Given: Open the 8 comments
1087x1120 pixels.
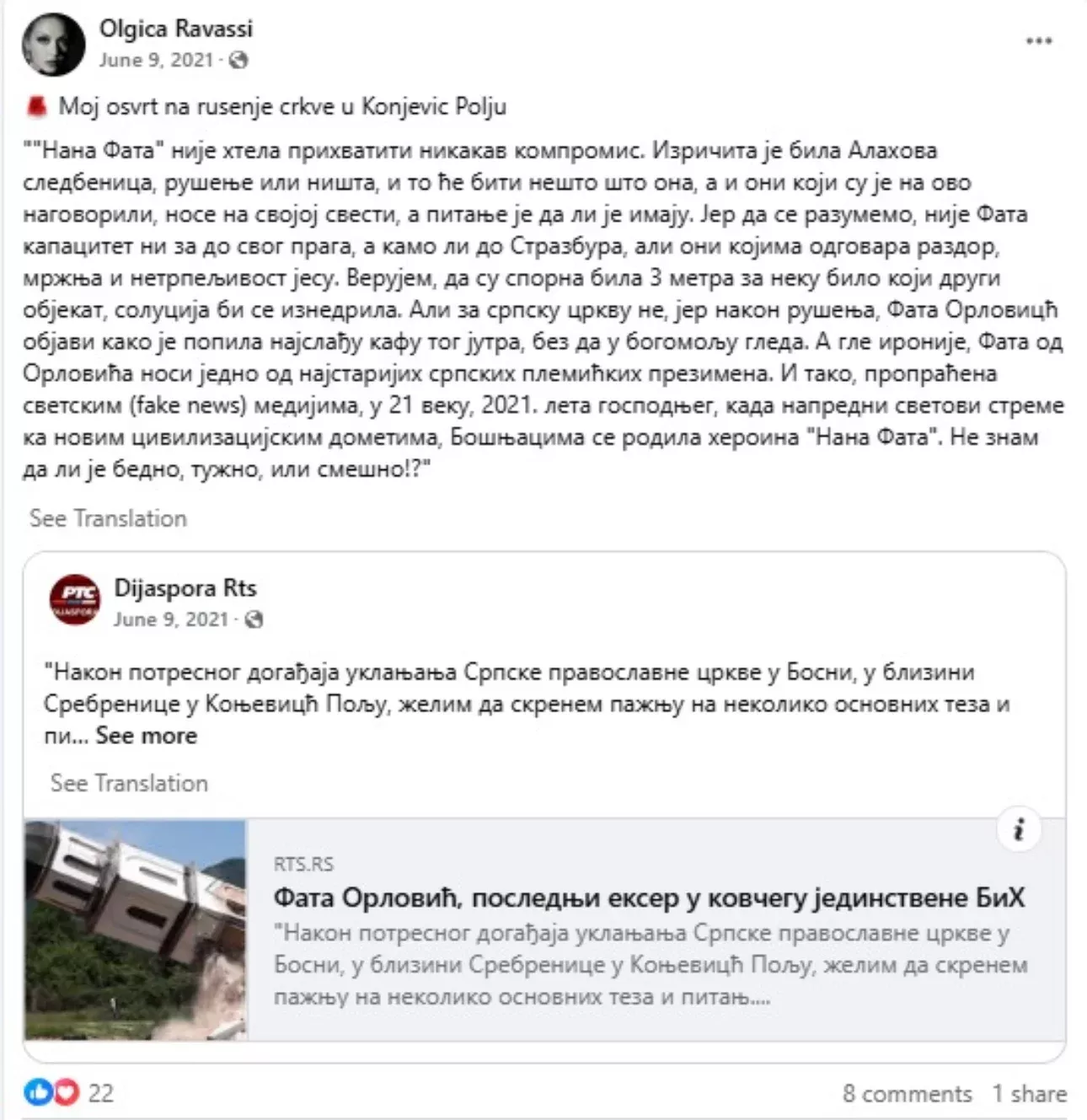Looking at the screenshot, I should [907, 1094].
